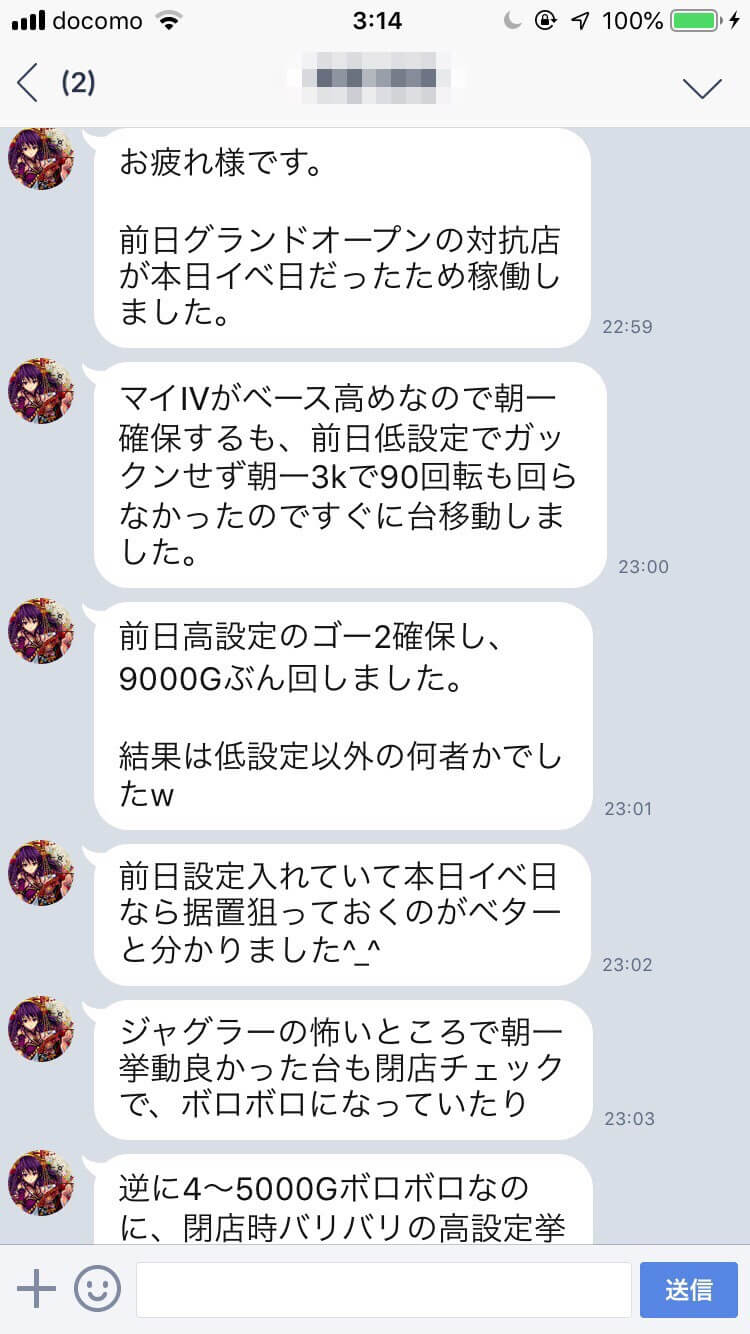Go back to the chat list
The height and width of the screenshot is (1334, 750).
pos(30,83)
